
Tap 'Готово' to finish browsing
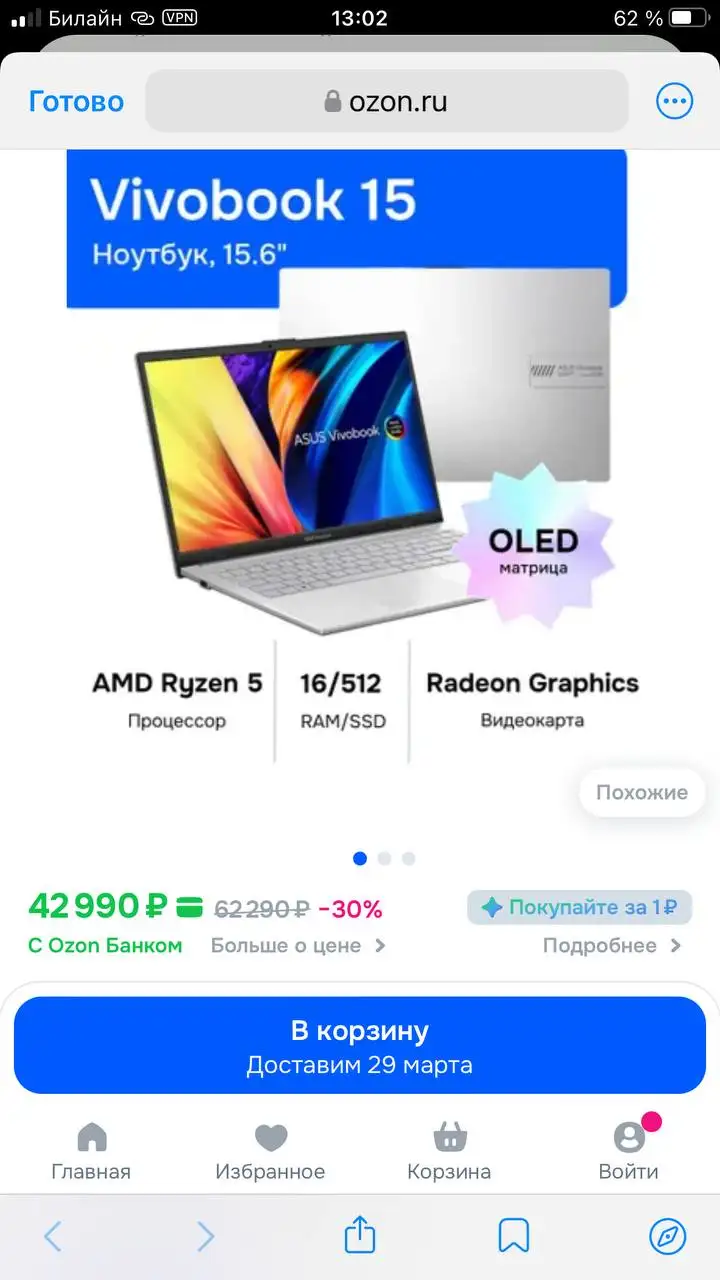76,100
